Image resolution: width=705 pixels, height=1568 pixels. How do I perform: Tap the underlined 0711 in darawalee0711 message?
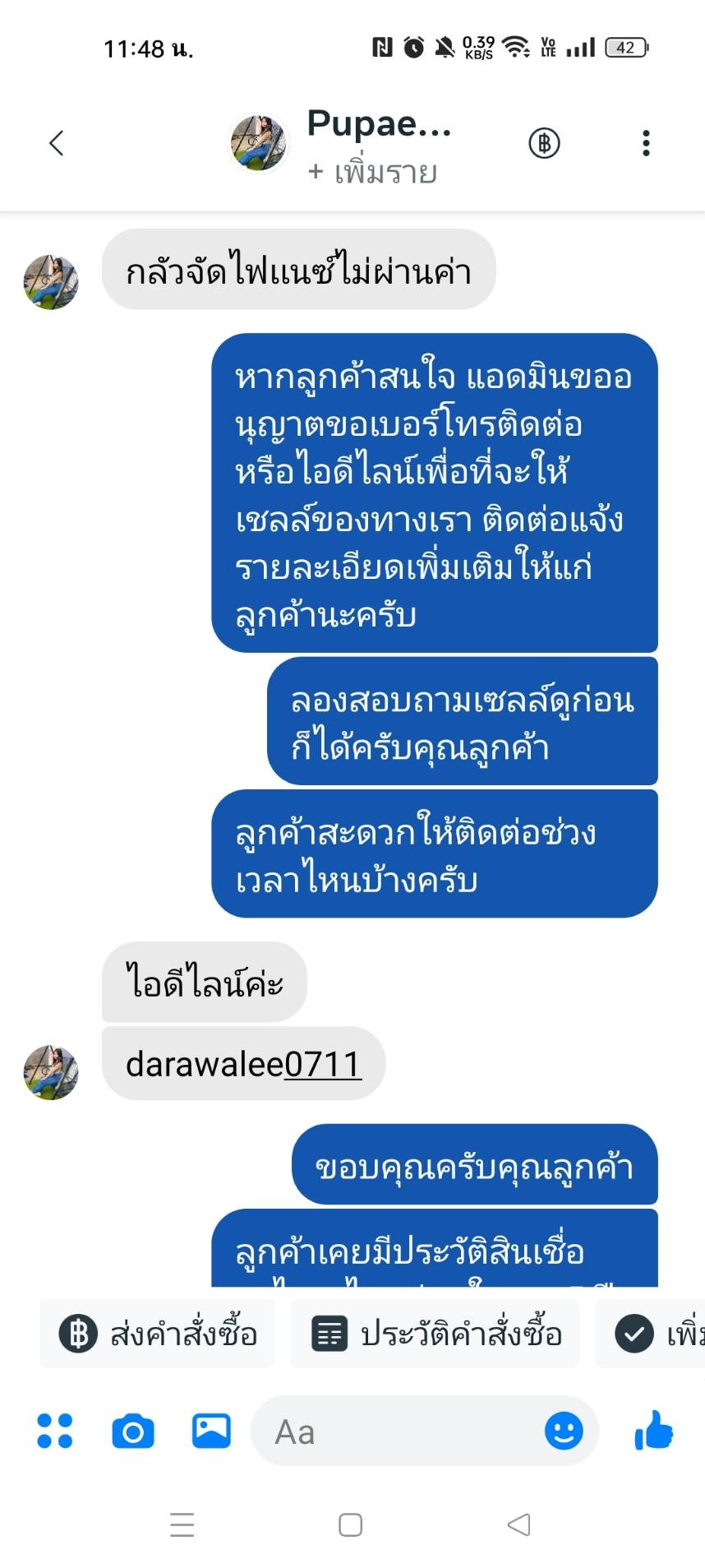pyautogui.click(x=323, y=1064)
